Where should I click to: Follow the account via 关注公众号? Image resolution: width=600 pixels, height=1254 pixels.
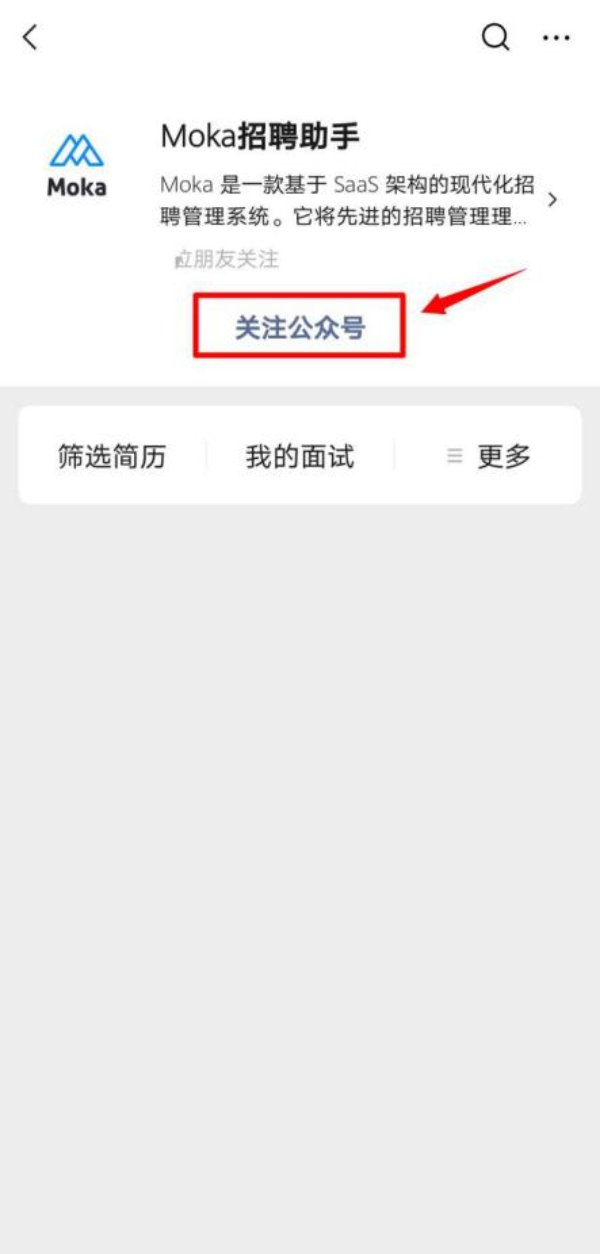[x=299, y=326]
